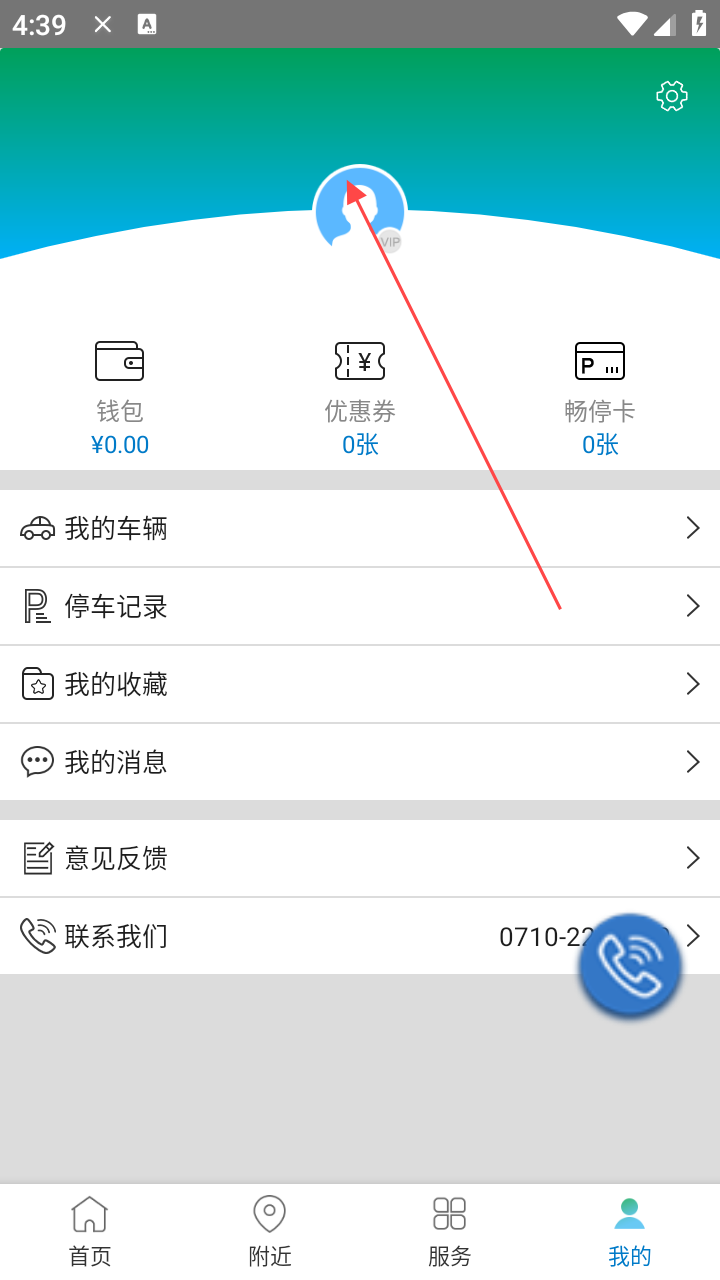Open 我的车辆 row
Image resolution: width=720 pixels, height=1280 pixels.
(360, 528)
